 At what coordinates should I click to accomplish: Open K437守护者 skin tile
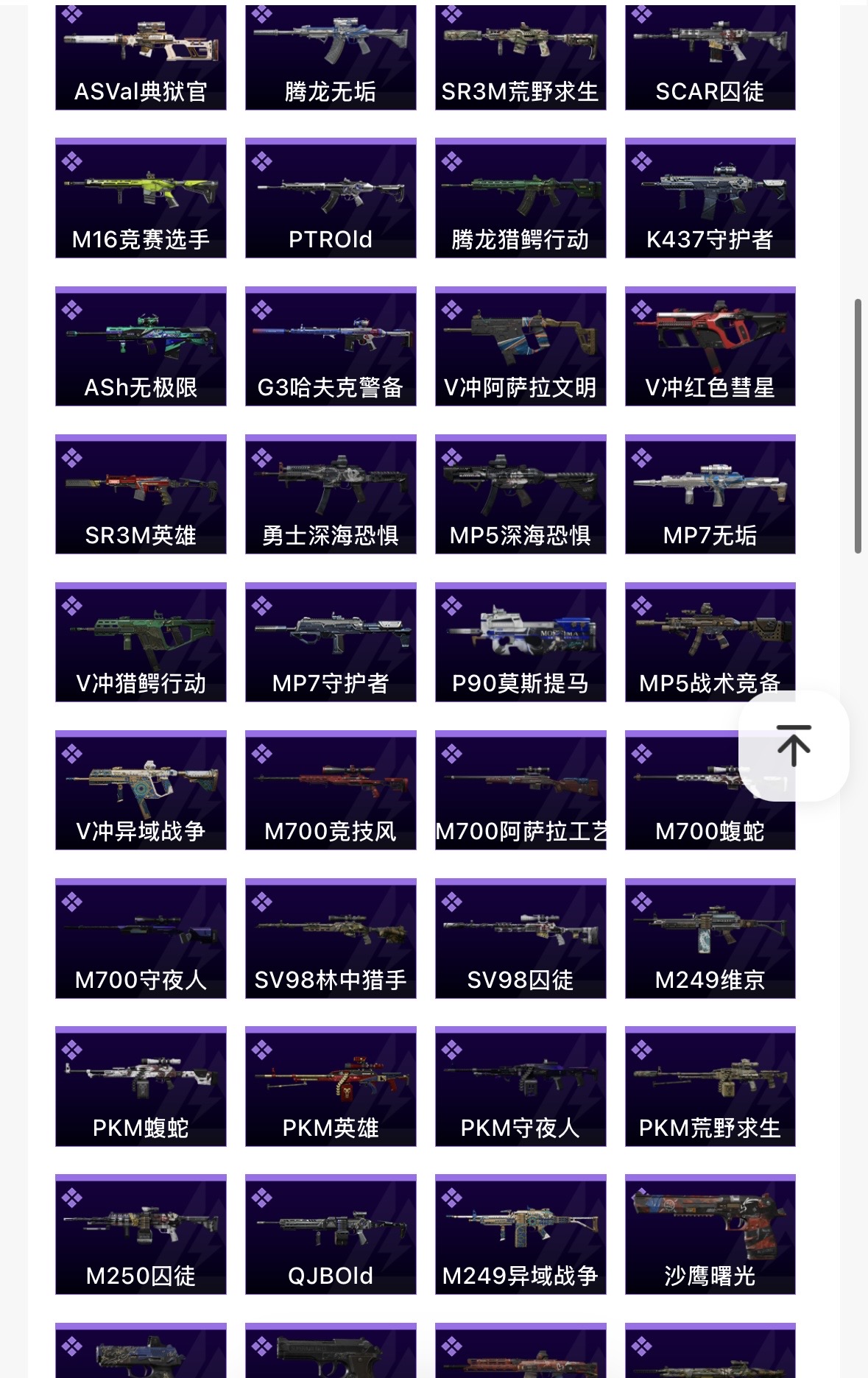click(710, 198)
